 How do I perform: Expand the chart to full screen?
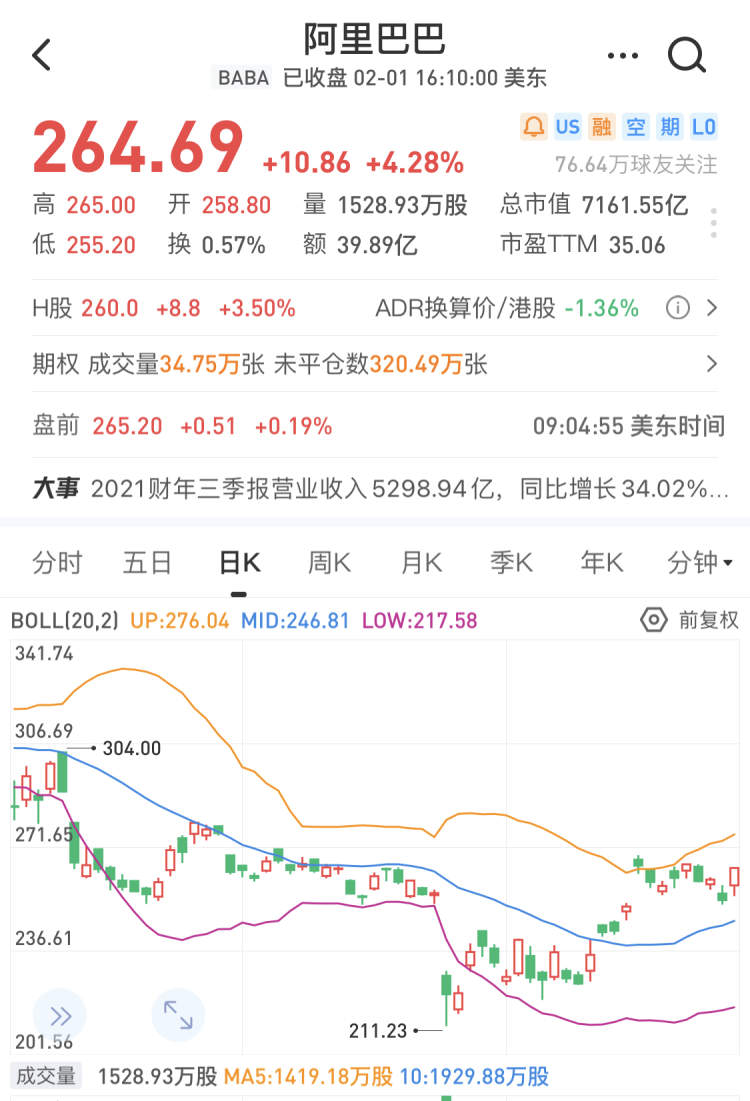coord(178,1016)
